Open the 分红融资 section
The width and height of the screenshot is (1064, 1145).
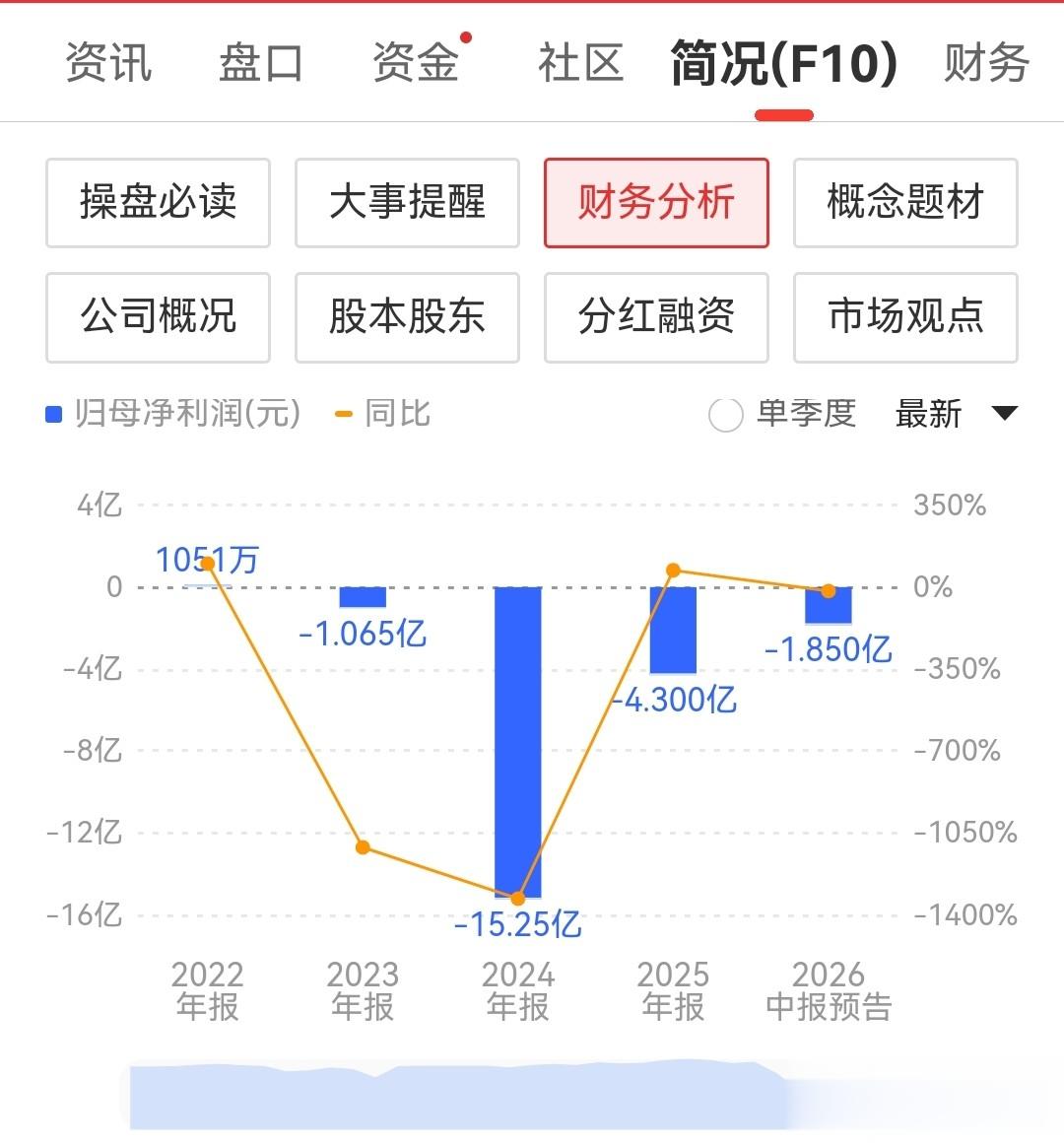tap(656, 317)
